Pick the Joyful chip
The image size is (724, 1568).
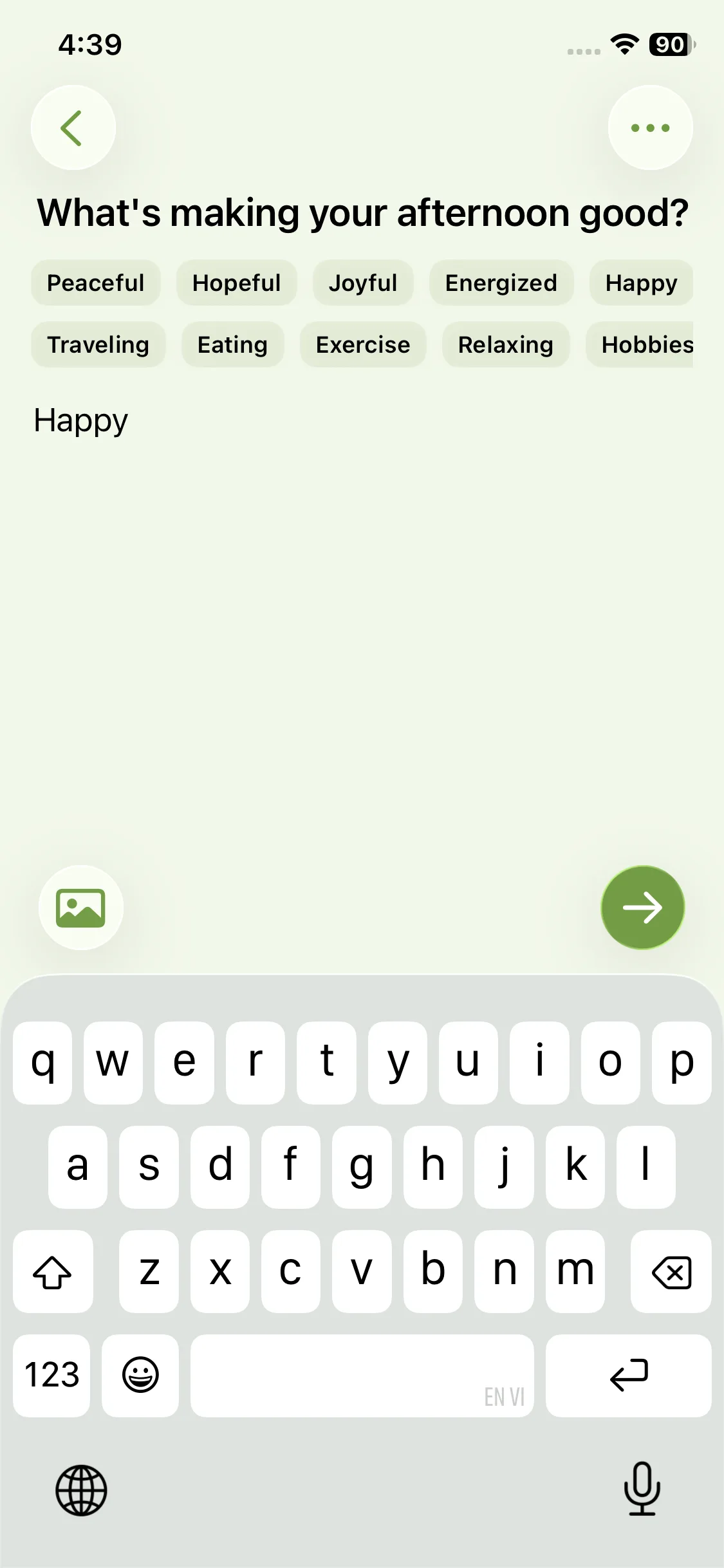tap(363, 283)
